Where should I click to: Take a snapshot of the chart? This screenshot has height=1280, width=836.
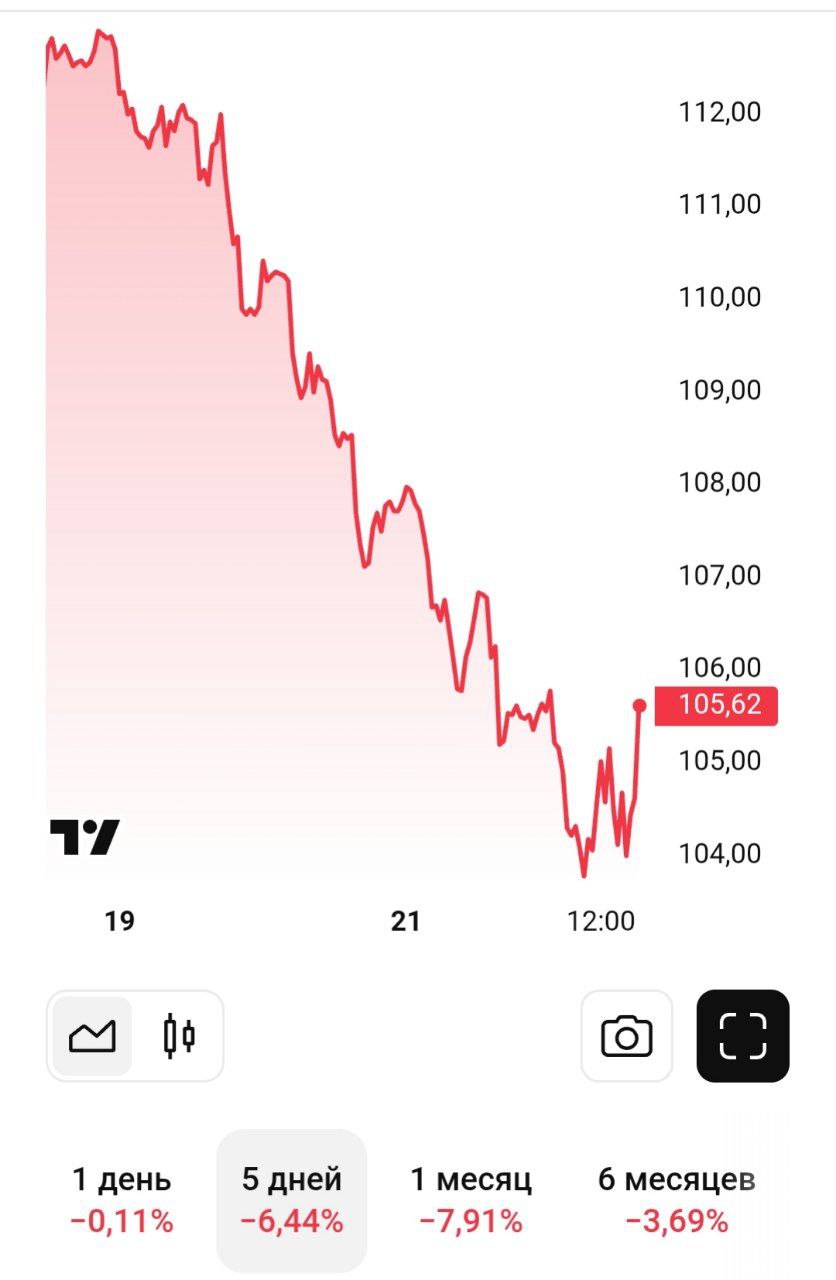pyautogui.click(x=626, y=1036)
